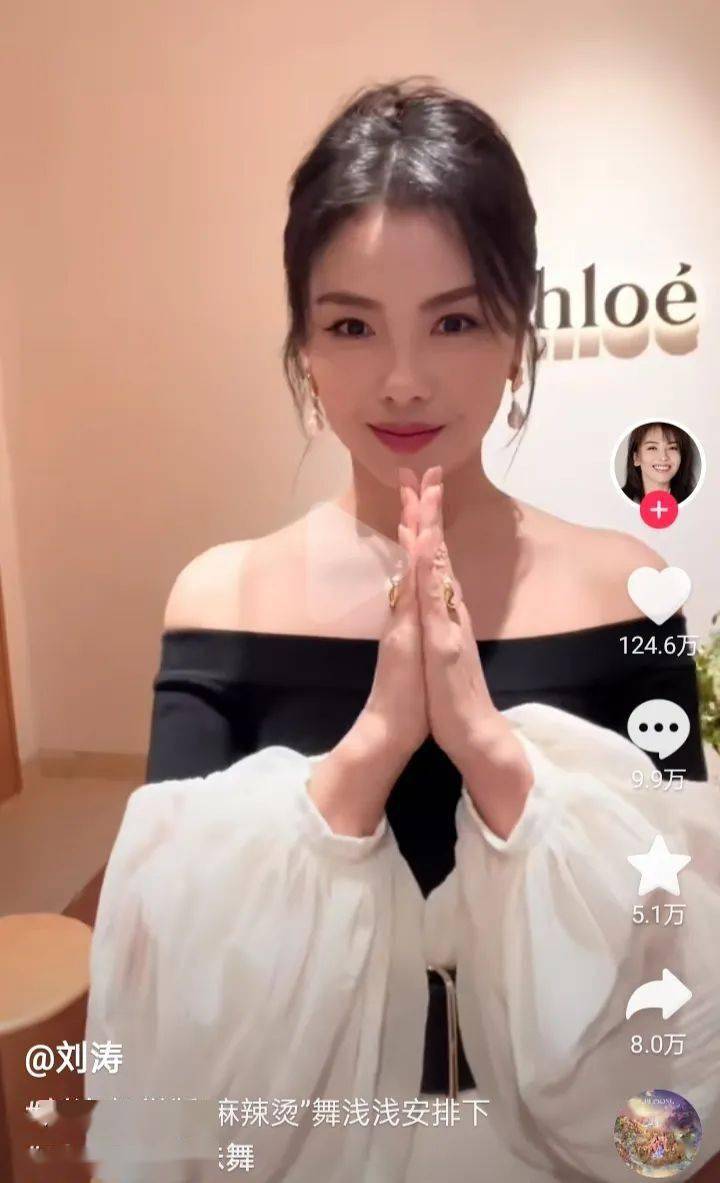Screen dimensions: 720x1183
Task: Like this video with the heart
Action: (x=658, y=595)
